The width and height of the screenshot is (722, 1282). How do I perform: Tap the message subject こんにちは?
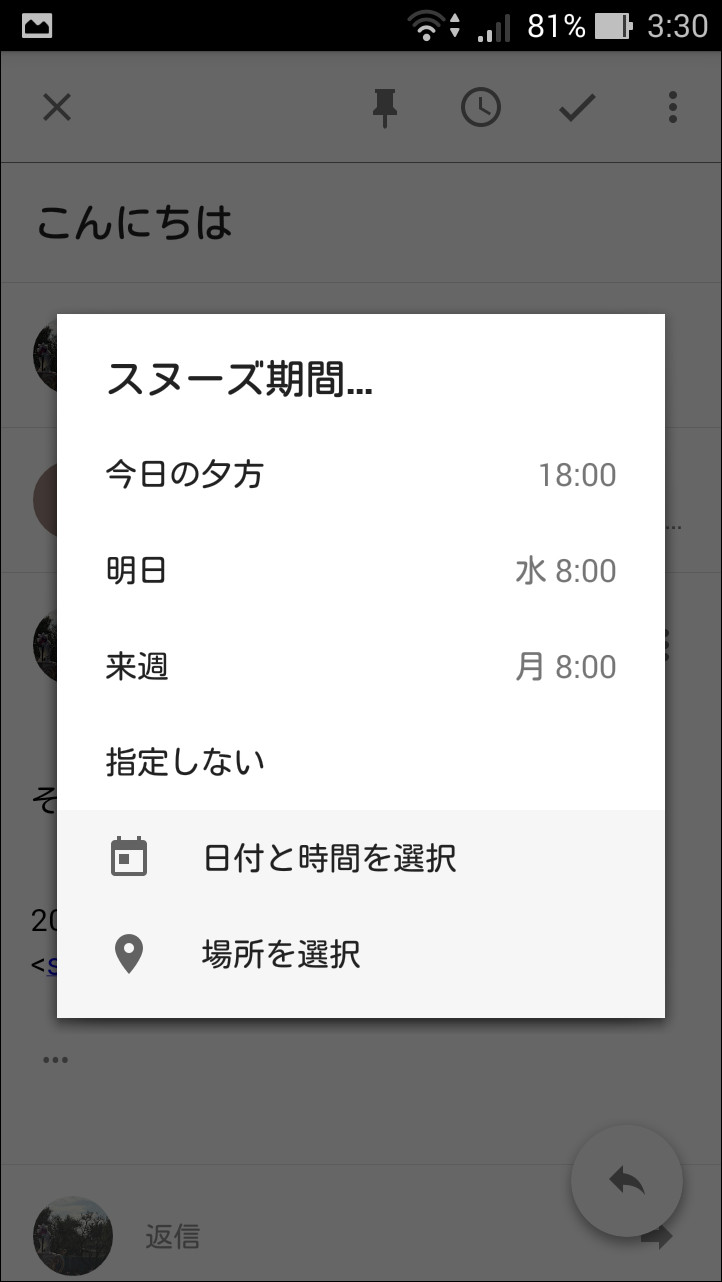[x=135, y=222]
